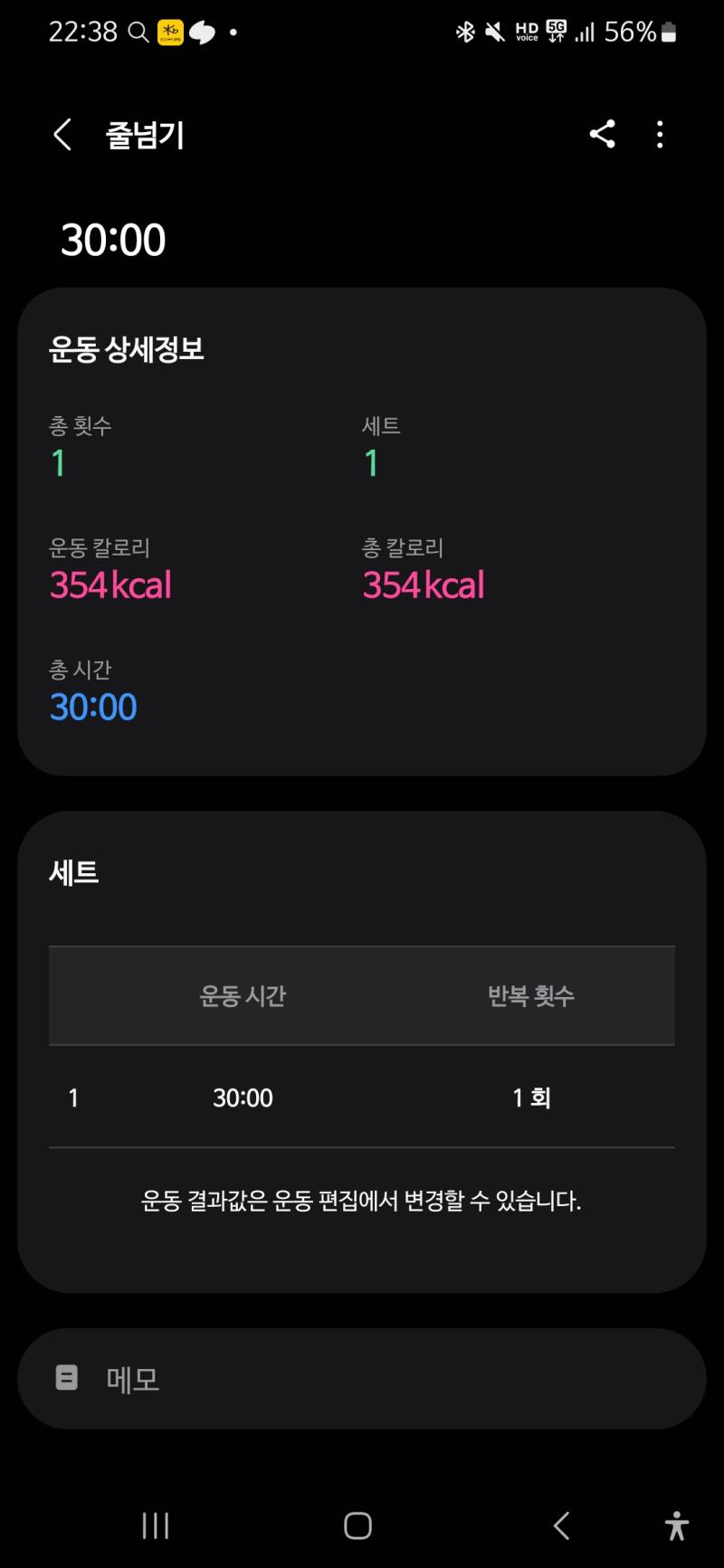
Task: Open the more options menu
Action: point(660,134)
